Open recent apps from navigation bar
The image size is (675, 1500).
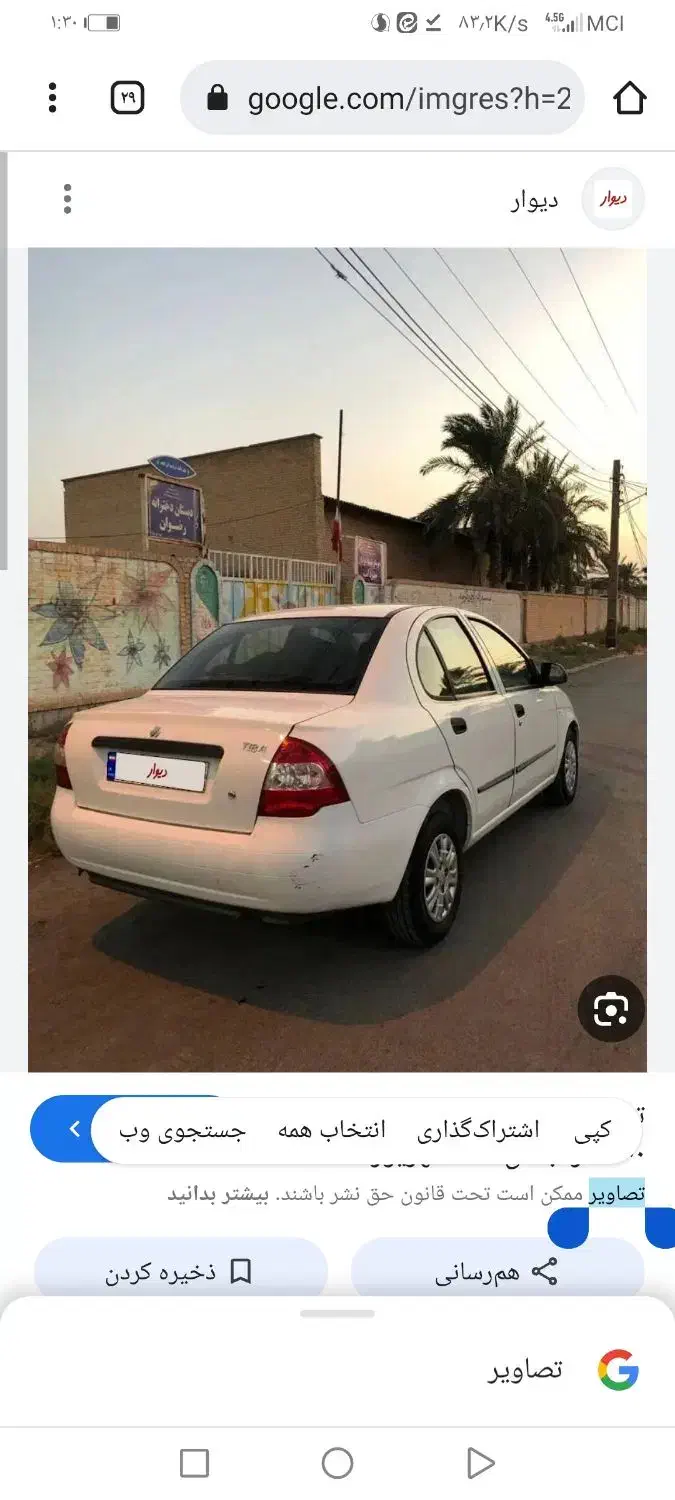pyautogui.click(x=194, y=1463)
